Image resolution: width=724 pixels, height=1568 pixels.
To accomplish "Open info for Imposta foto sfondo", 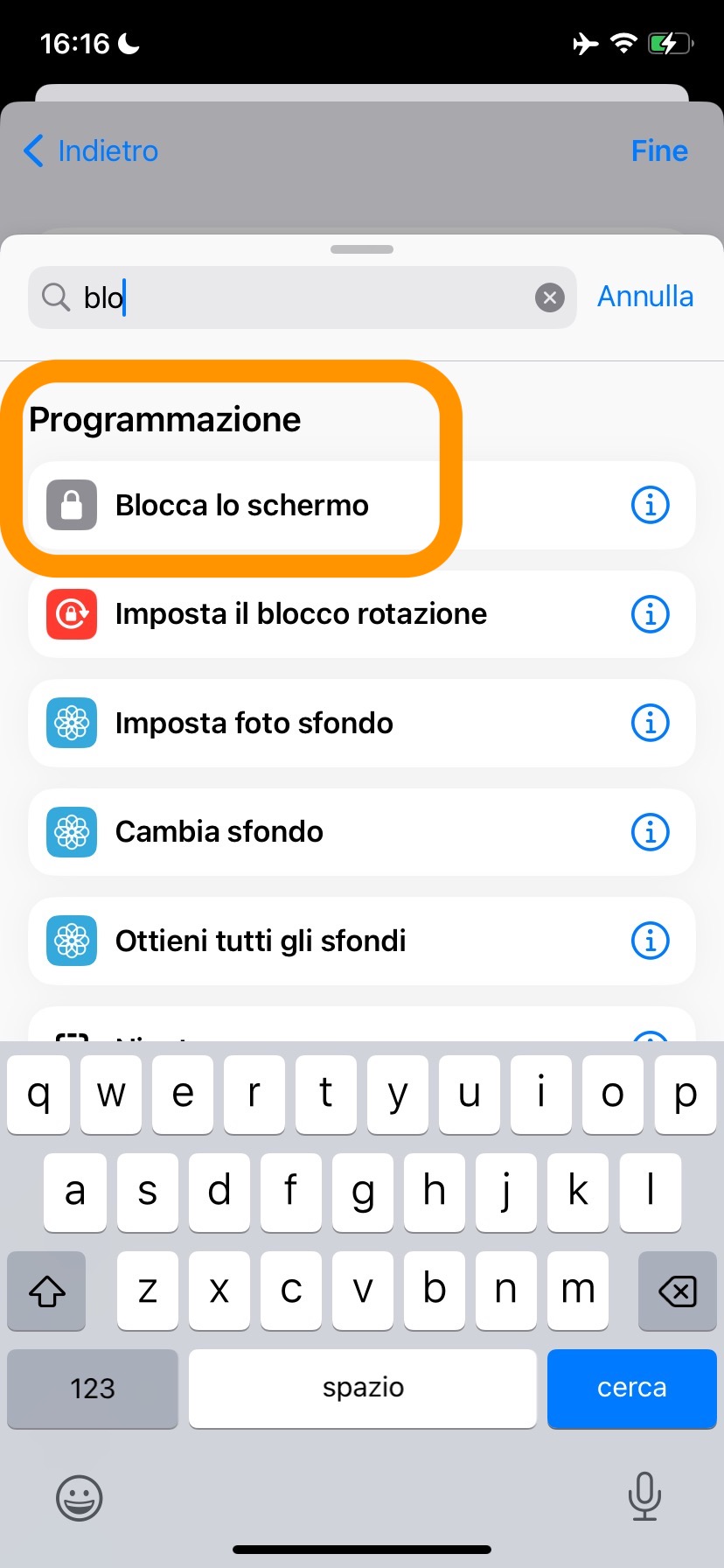I will click(650, 724).
